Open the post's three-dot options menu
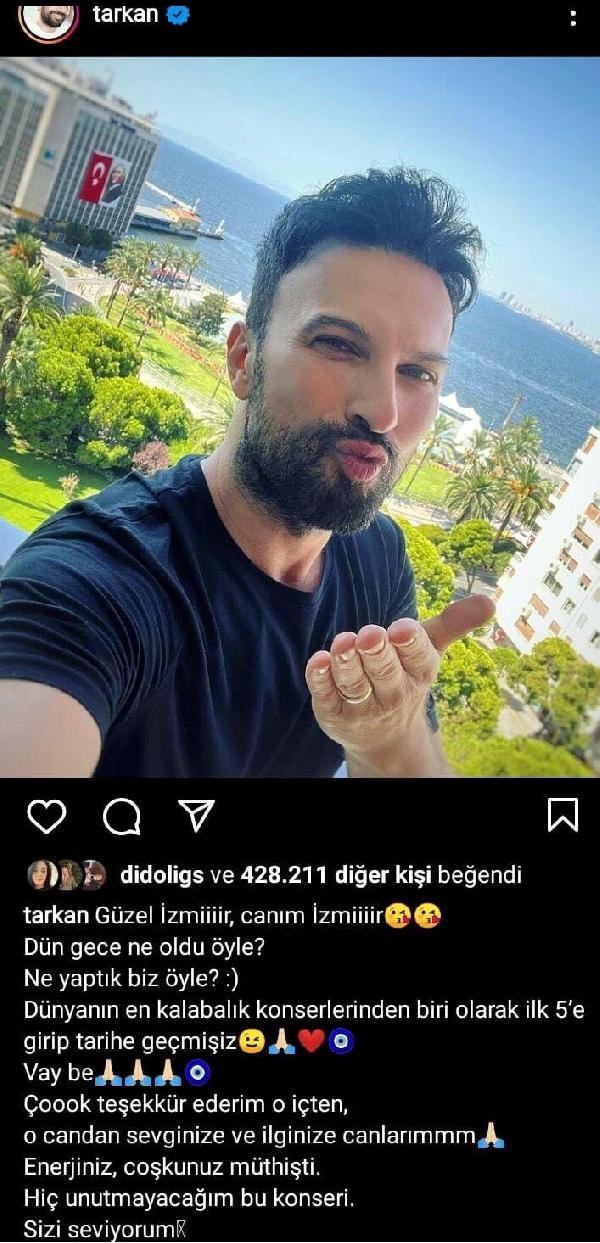Viewport: 600px width, 1243px height. pyautogui.click(x=572, y=18)
